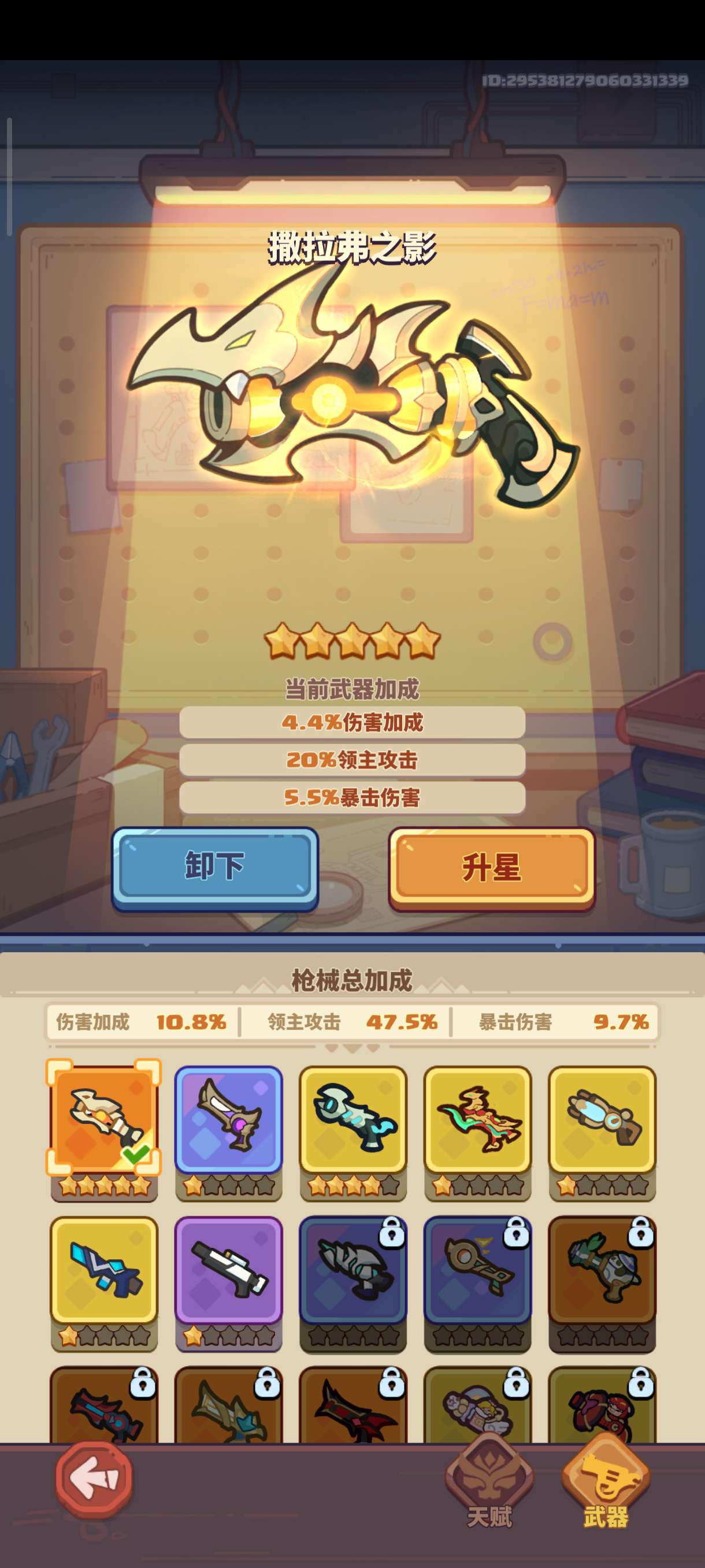
Task: Pick the brown gun with blue lens
Action: tap(602, 1120)
